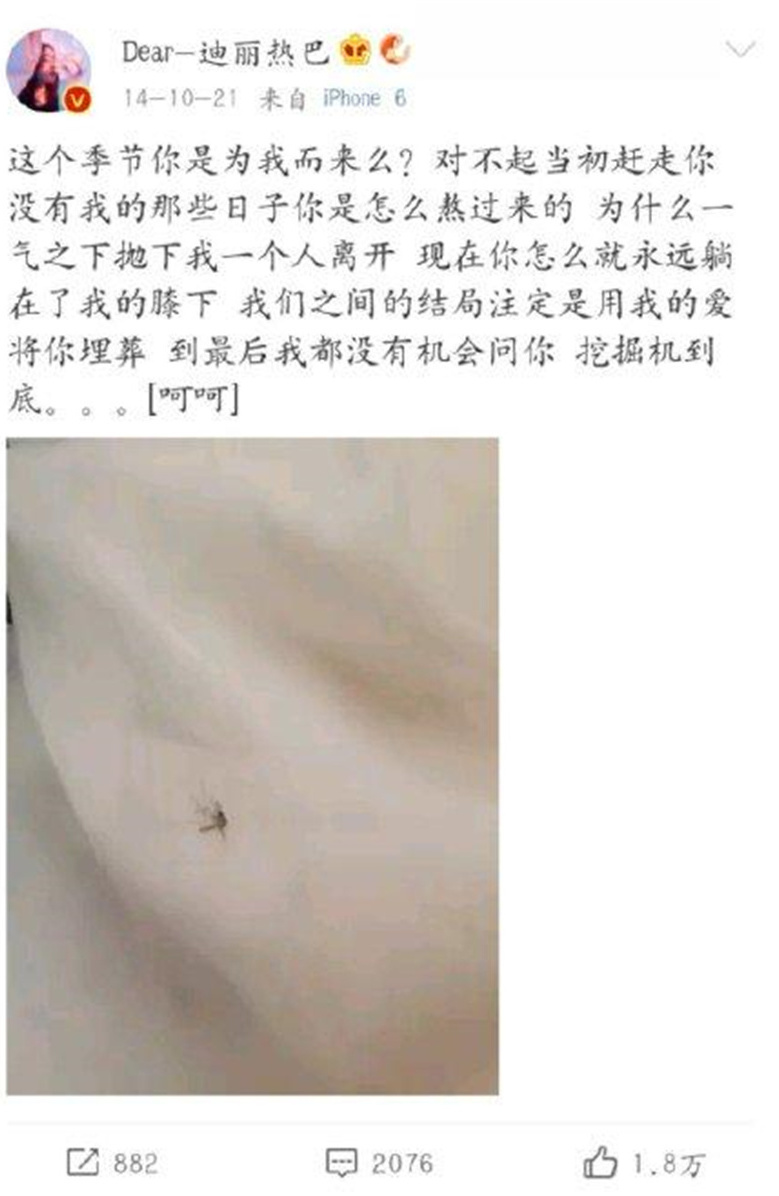Click the thumbs-up like icon

596,1160
